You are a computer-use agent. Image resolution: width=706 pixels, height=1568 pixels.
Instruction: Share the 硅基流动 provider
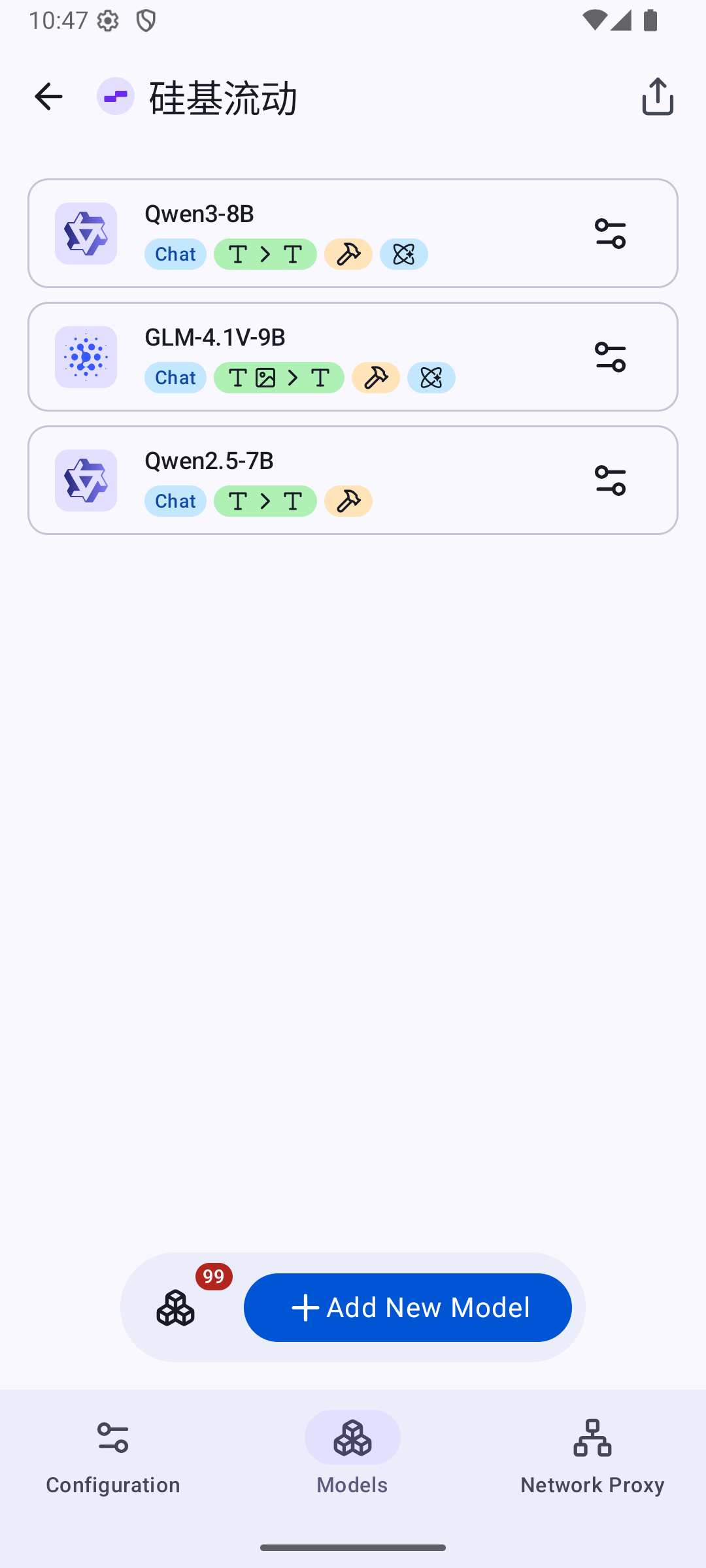(657, 97)
